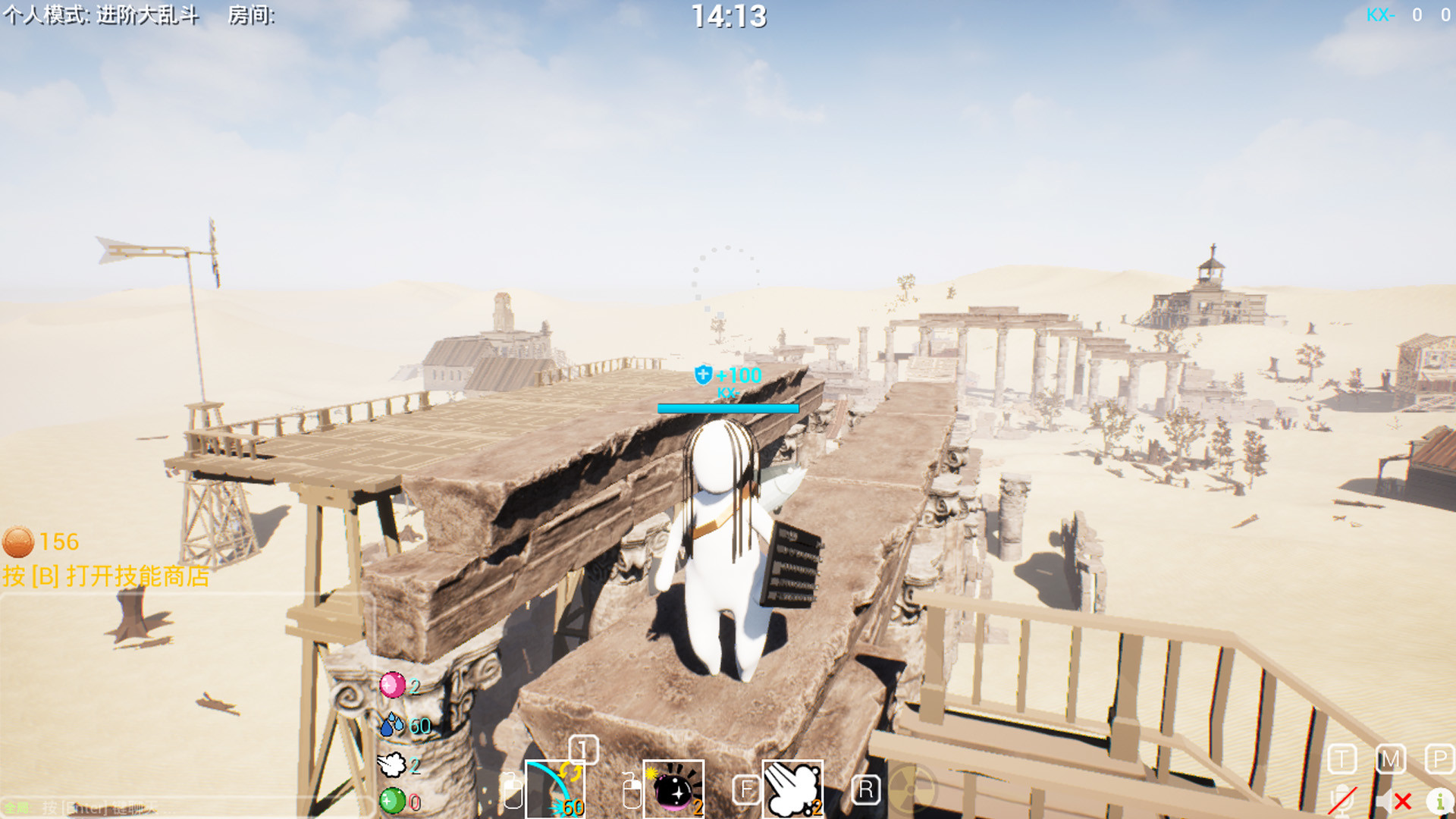Unmute the microphone icon
This screenshot has width=1456, height=819.
click(x=1343, y=800)
